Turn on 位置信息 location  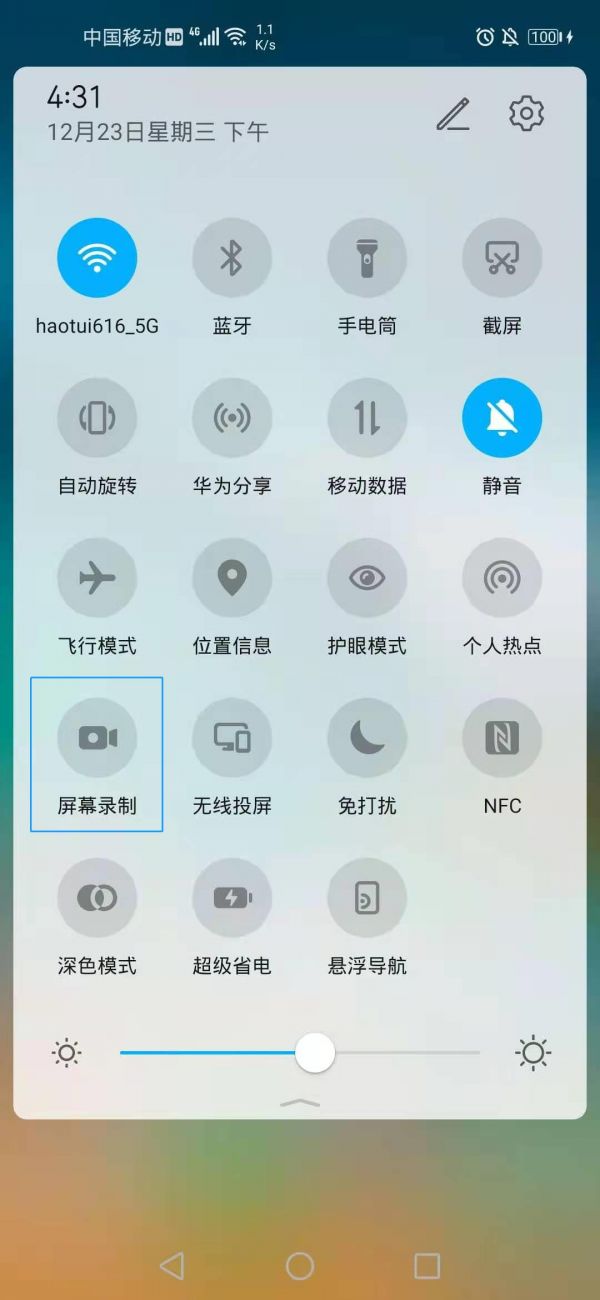click(x=232, y=578)
